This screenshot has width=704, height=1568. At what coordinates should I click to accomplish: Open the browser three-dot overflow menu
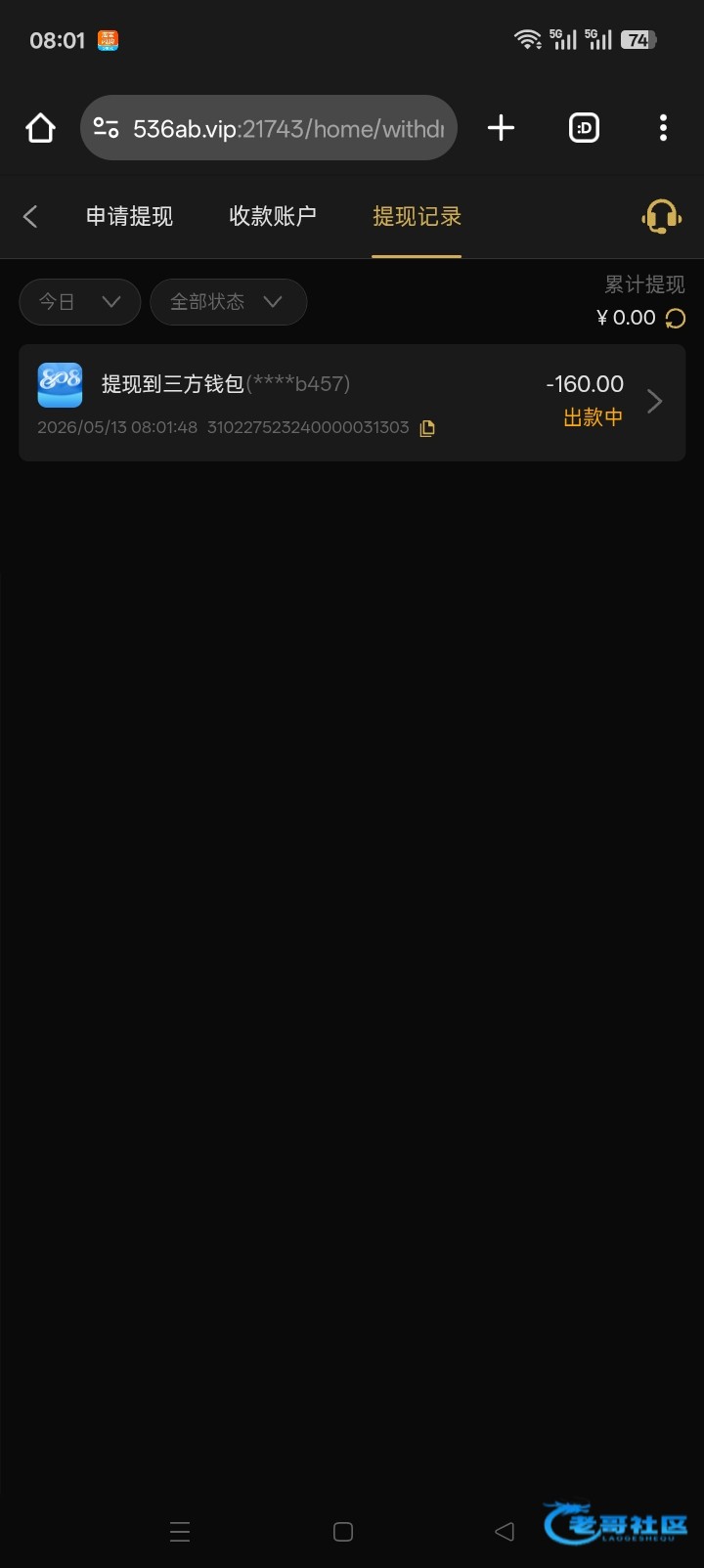[x=663, y=128]
